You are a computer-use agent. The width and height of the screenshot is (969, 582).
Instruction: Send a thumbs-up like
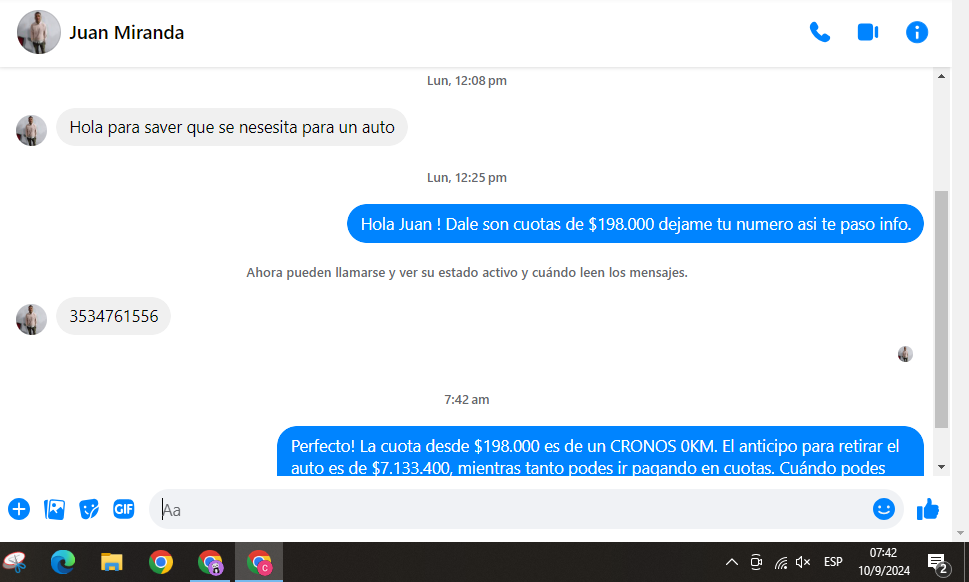pos(928,509)
